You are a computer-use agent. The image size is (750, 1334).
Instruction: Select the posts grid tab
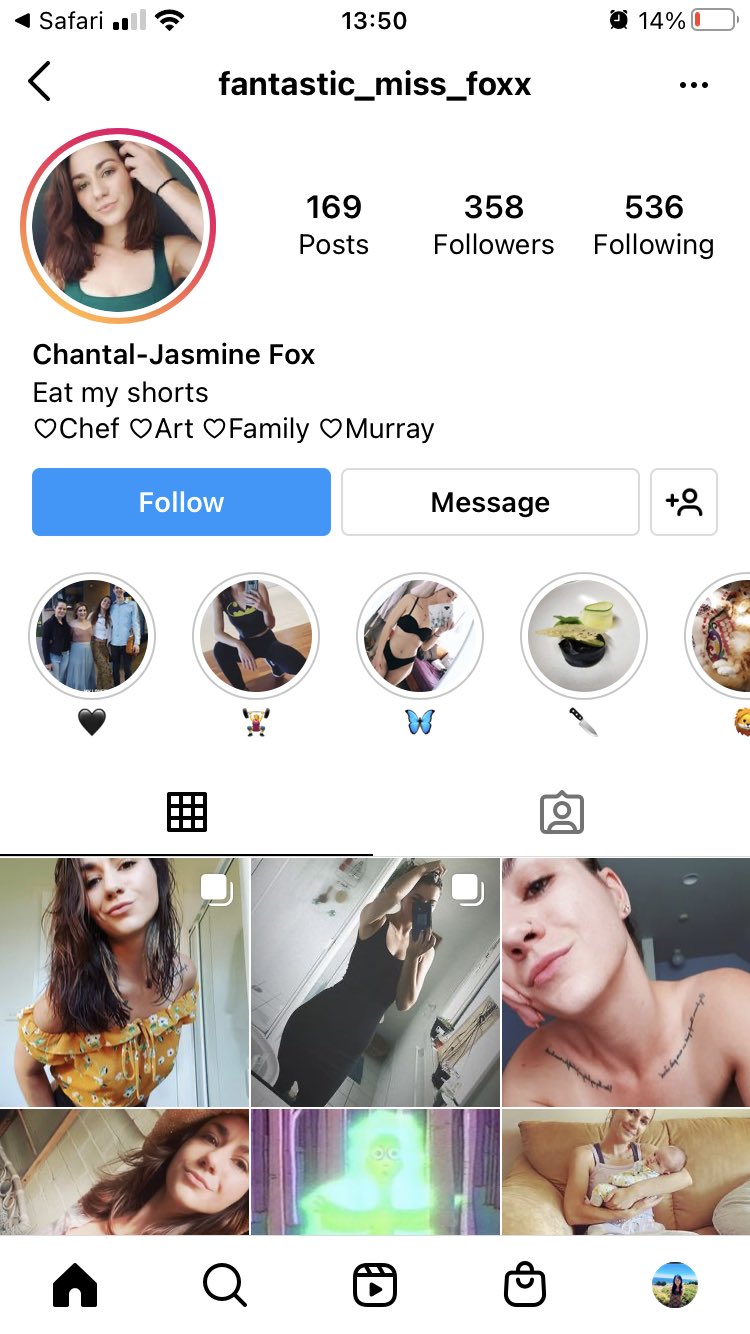[x=187, y=812]
